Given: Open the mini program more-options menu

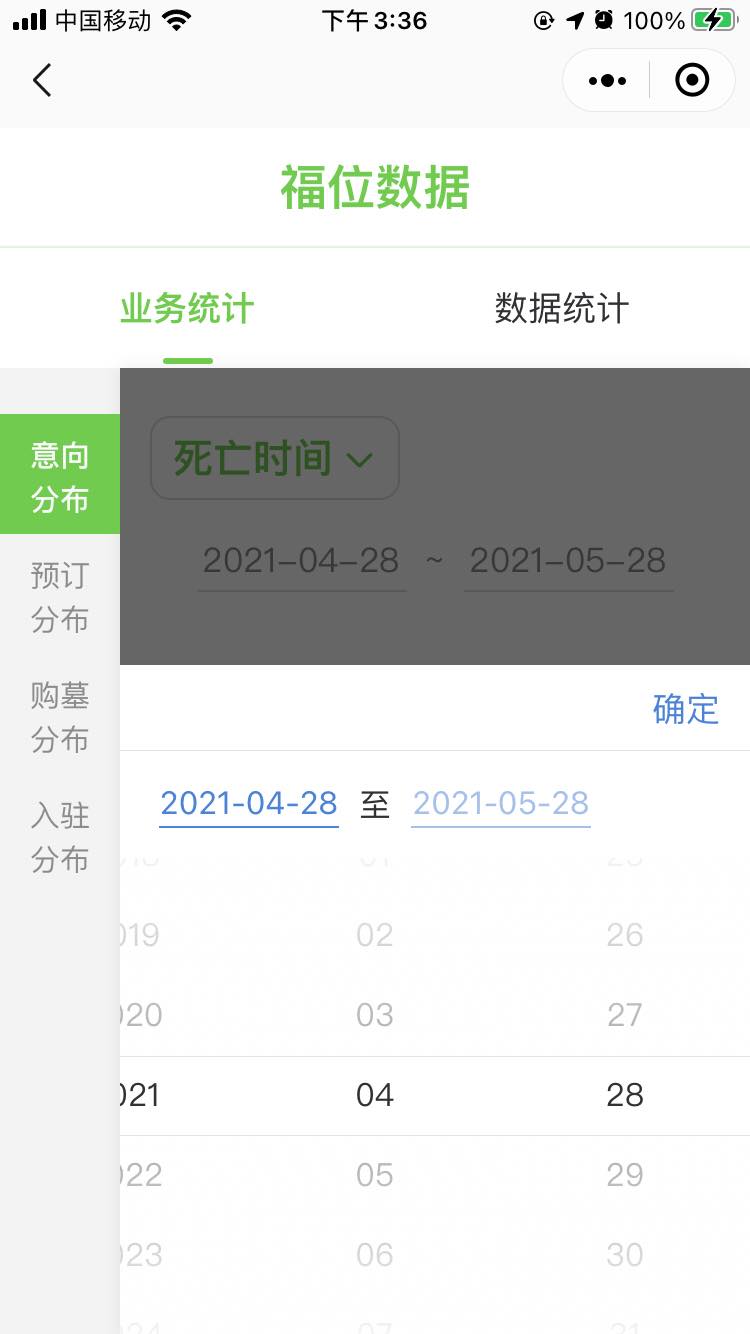Looking at the screenshot, I should point(607,80).
